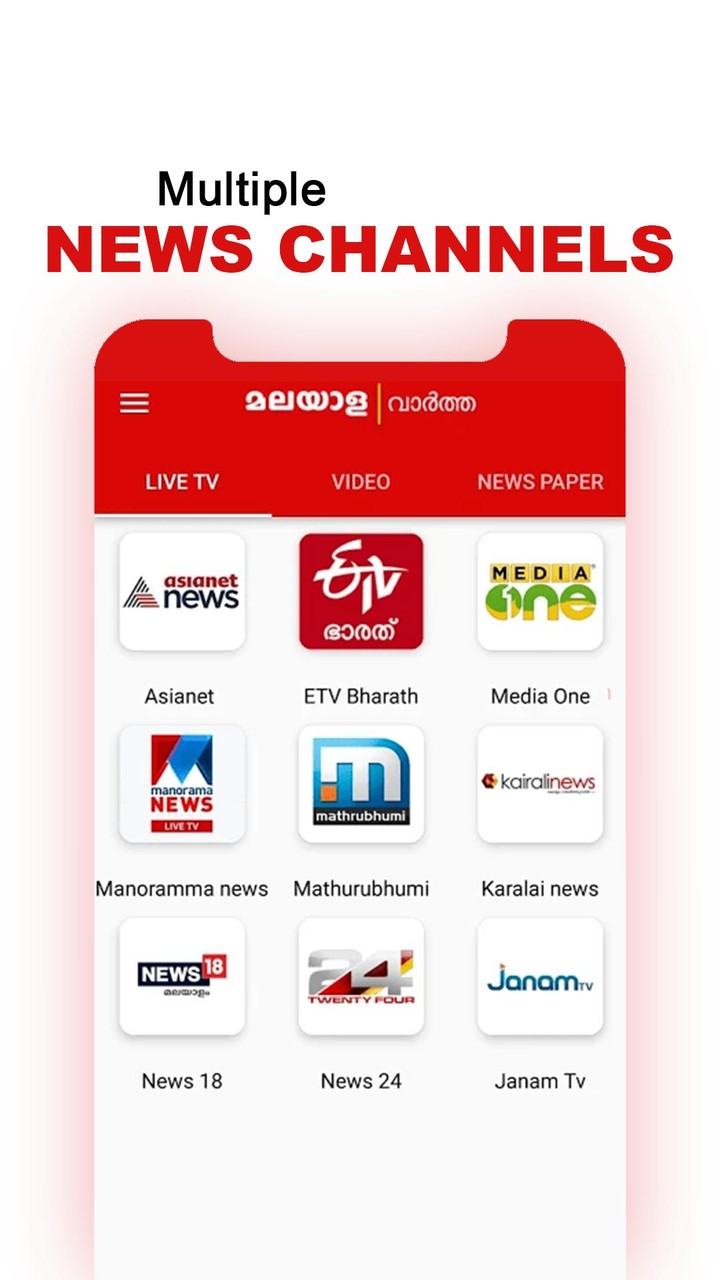Select the Media One channel name
720x1280 pixels.
tap(539, 696)
